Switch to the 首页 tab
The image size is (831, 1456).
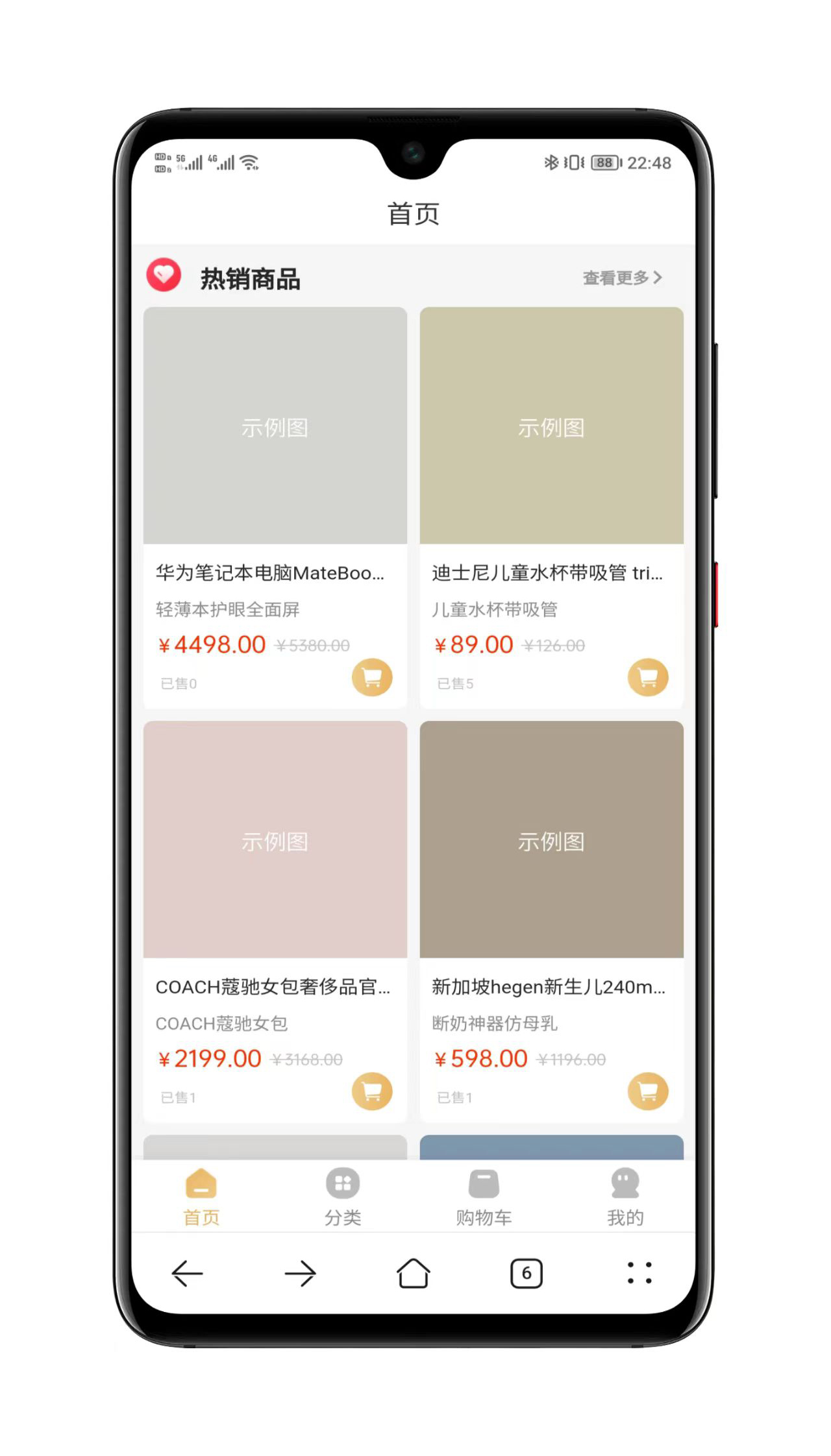pyautogui.click(x=201, y=1198)
